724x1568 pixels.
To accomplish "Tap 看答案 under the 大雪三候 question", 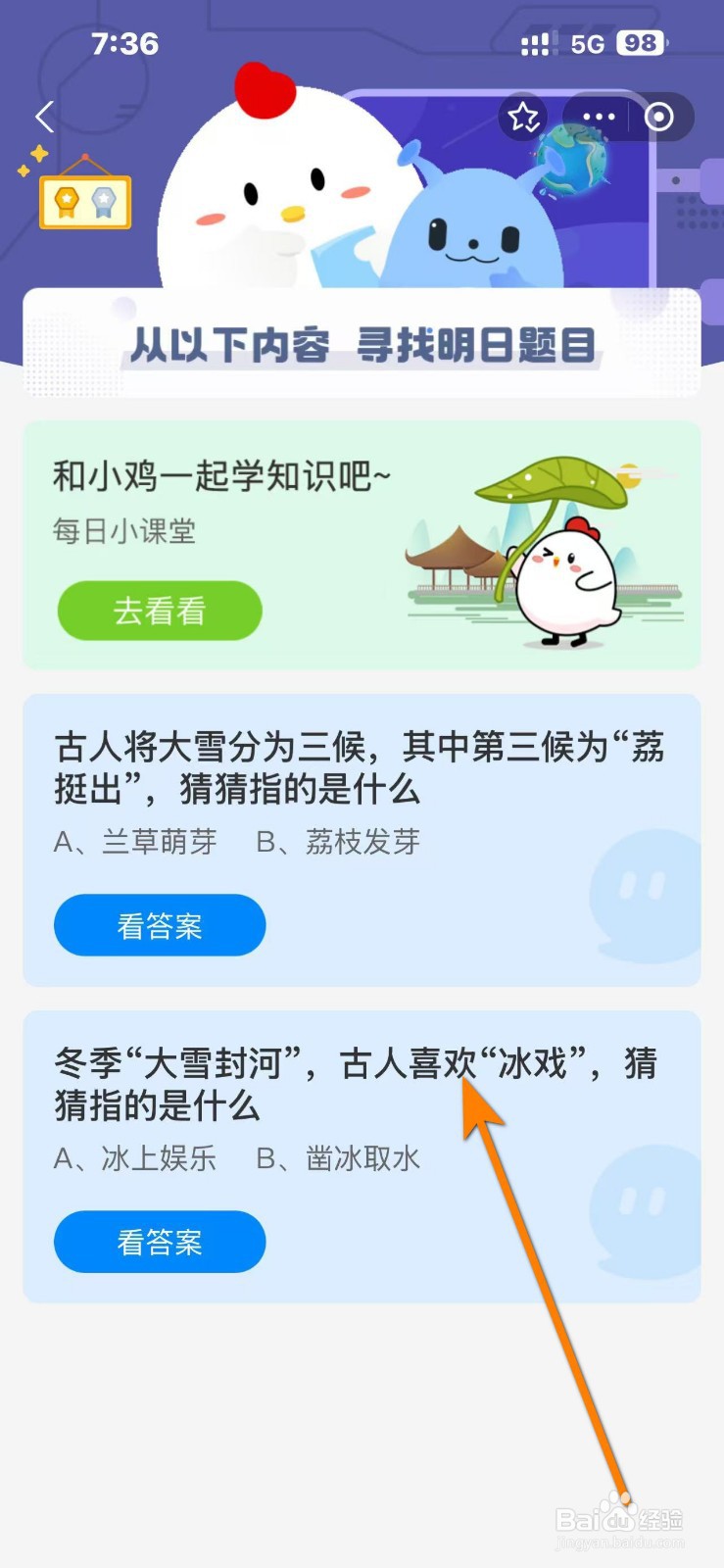I will pyautogui.click(x=160, y=925).
